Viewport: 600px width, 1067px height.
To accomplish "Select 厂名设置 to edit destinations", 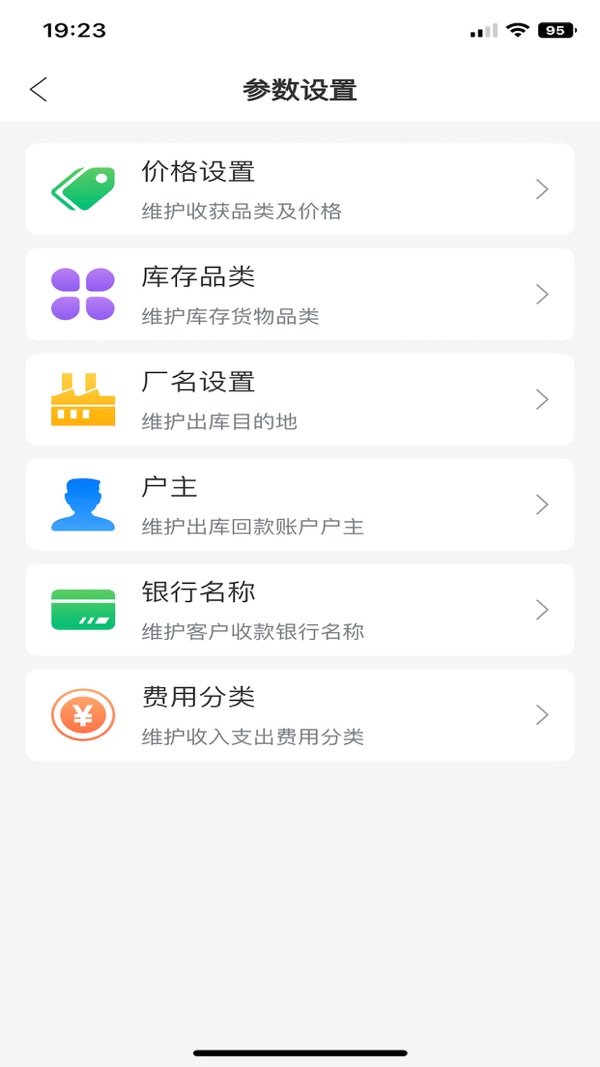I will [300, 399].
